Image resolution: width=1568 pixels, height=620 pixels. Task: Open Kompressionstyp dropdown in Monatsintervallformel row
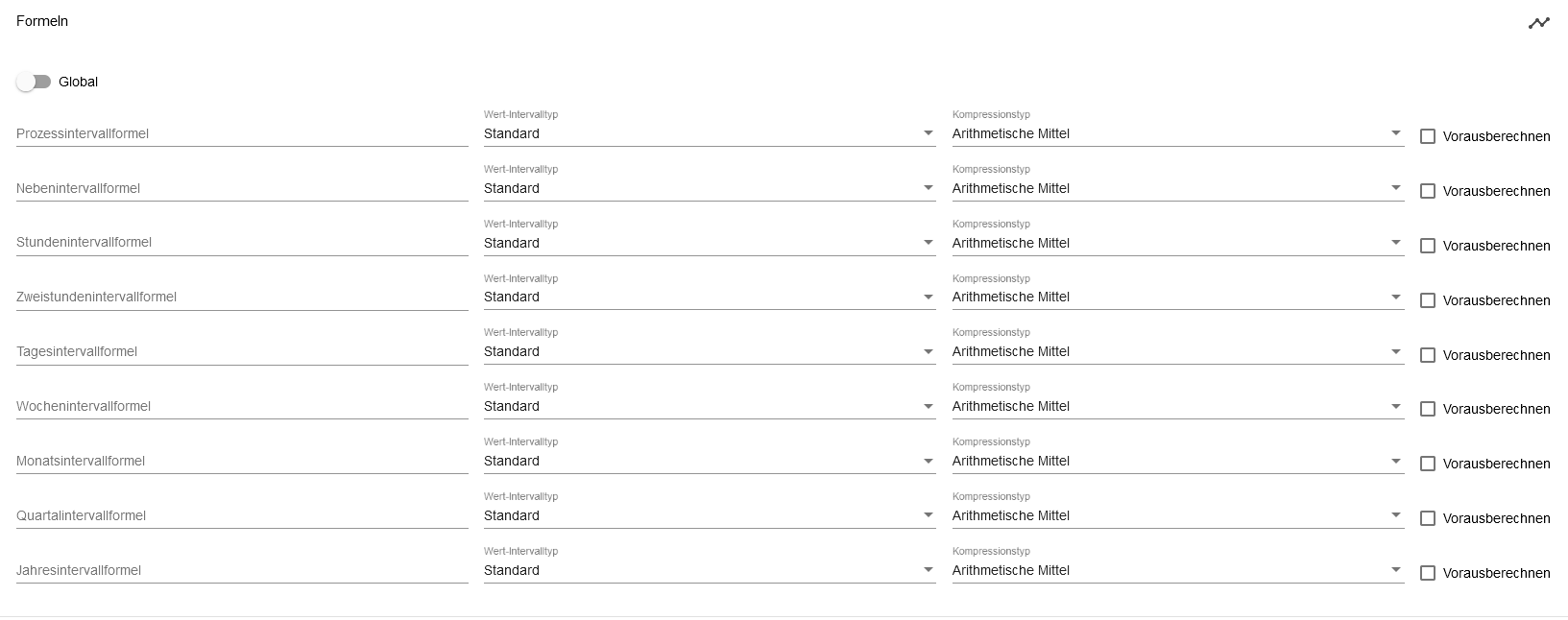pos(1177,462)
